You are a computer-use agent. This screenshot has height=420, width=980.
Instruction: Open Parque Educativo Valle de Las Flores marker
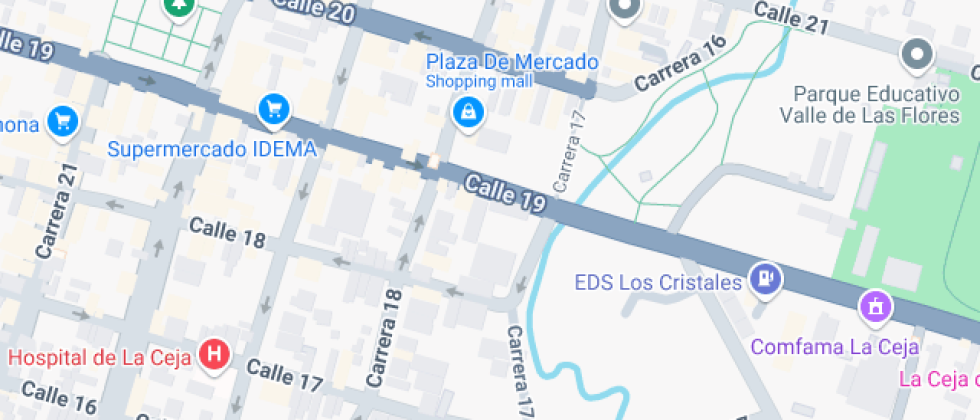917,55
